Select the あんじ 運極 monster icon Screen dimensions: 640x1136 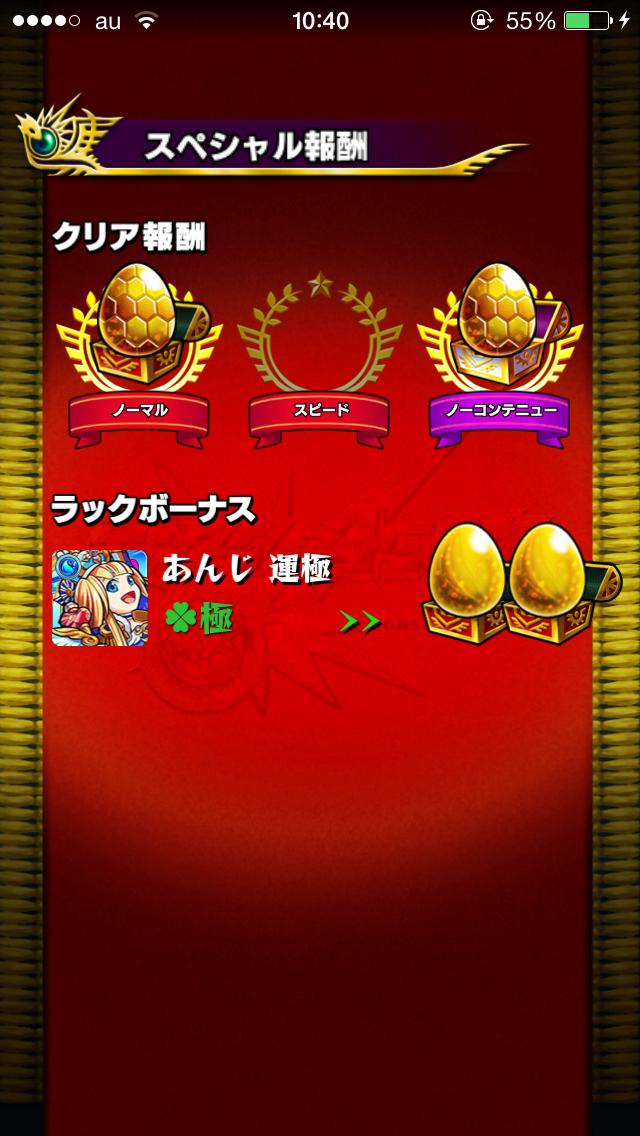[100, 597]
